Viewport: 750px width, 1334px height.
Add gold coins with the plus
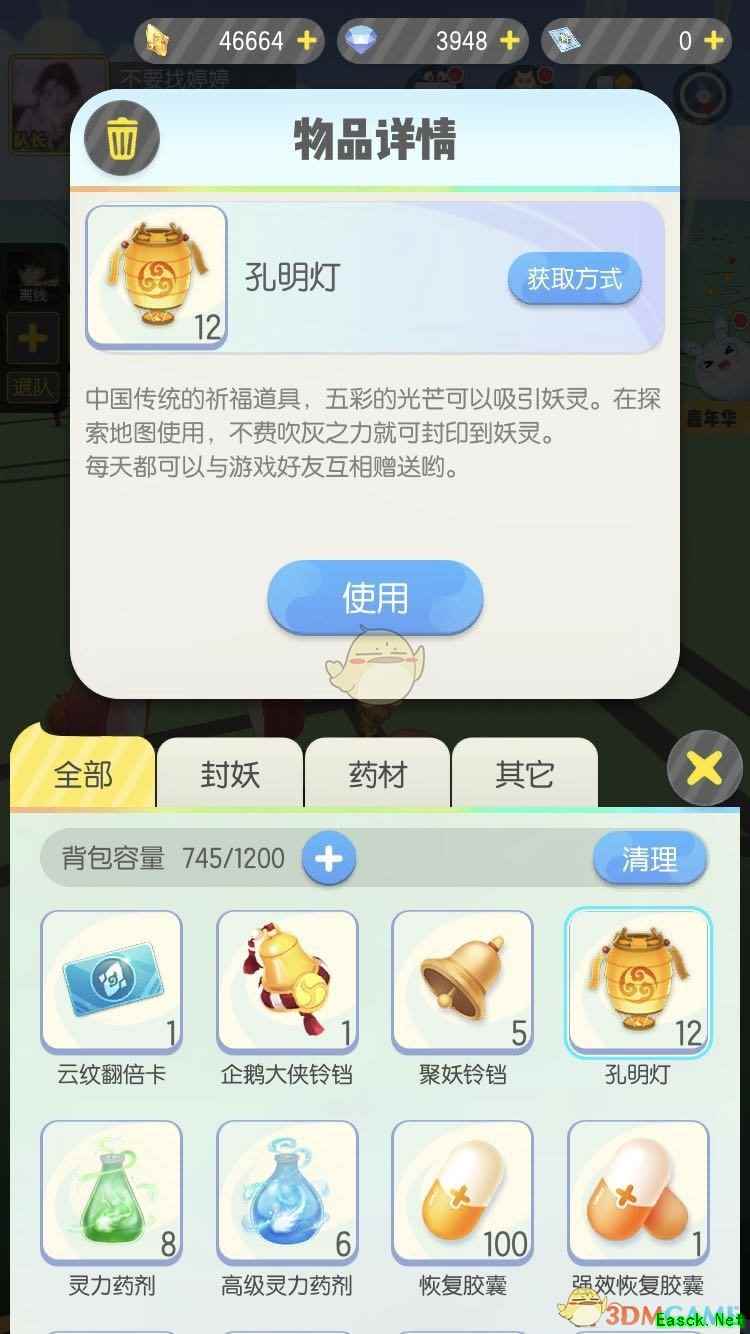point(306,41)
